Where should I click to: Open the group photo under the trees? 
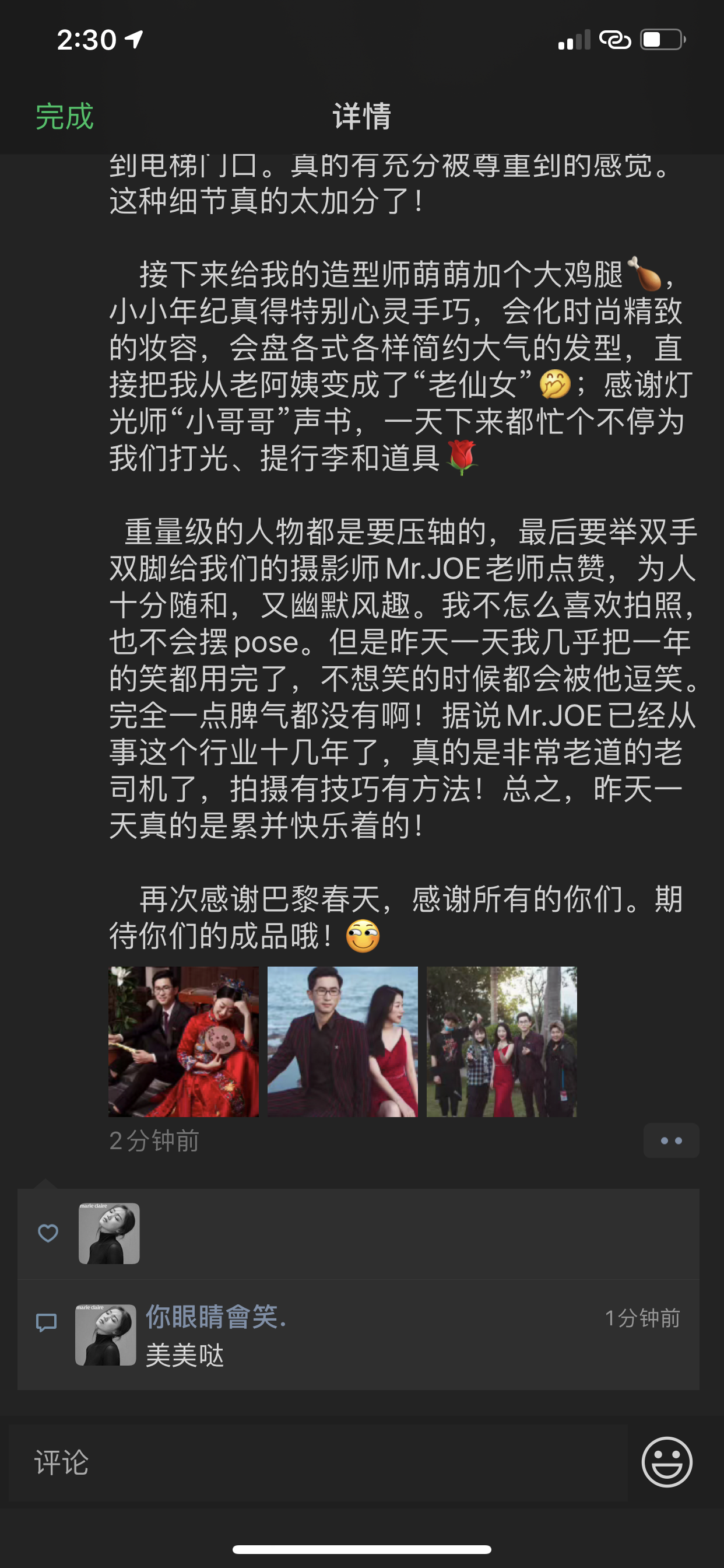[501, 1041]
